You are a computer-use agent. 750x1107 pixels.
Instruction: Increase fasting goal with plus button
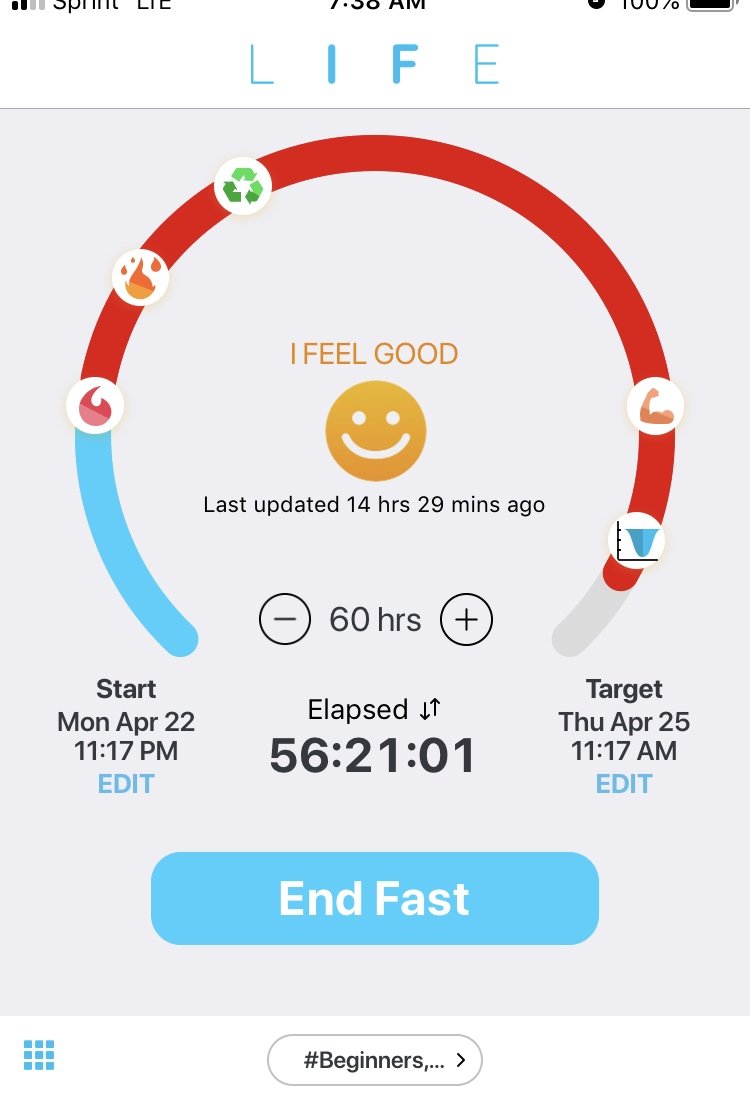tap(466, 619)
